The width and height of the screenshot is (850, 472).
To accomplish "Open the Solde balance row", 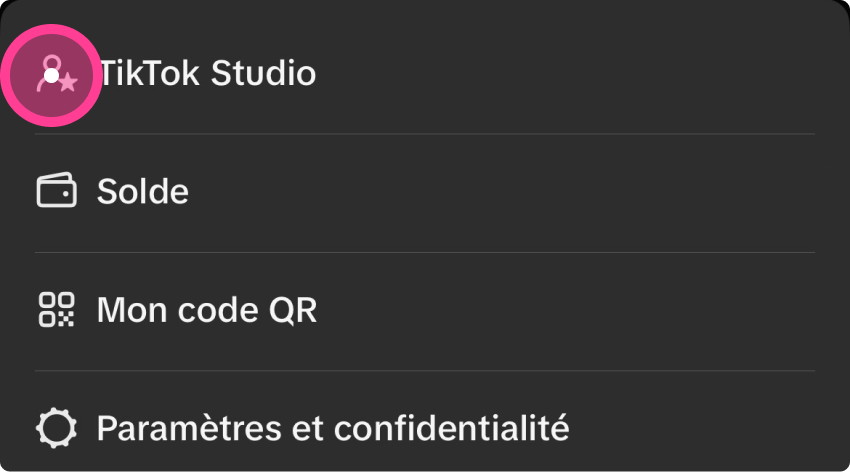I will tap(143, 191).
